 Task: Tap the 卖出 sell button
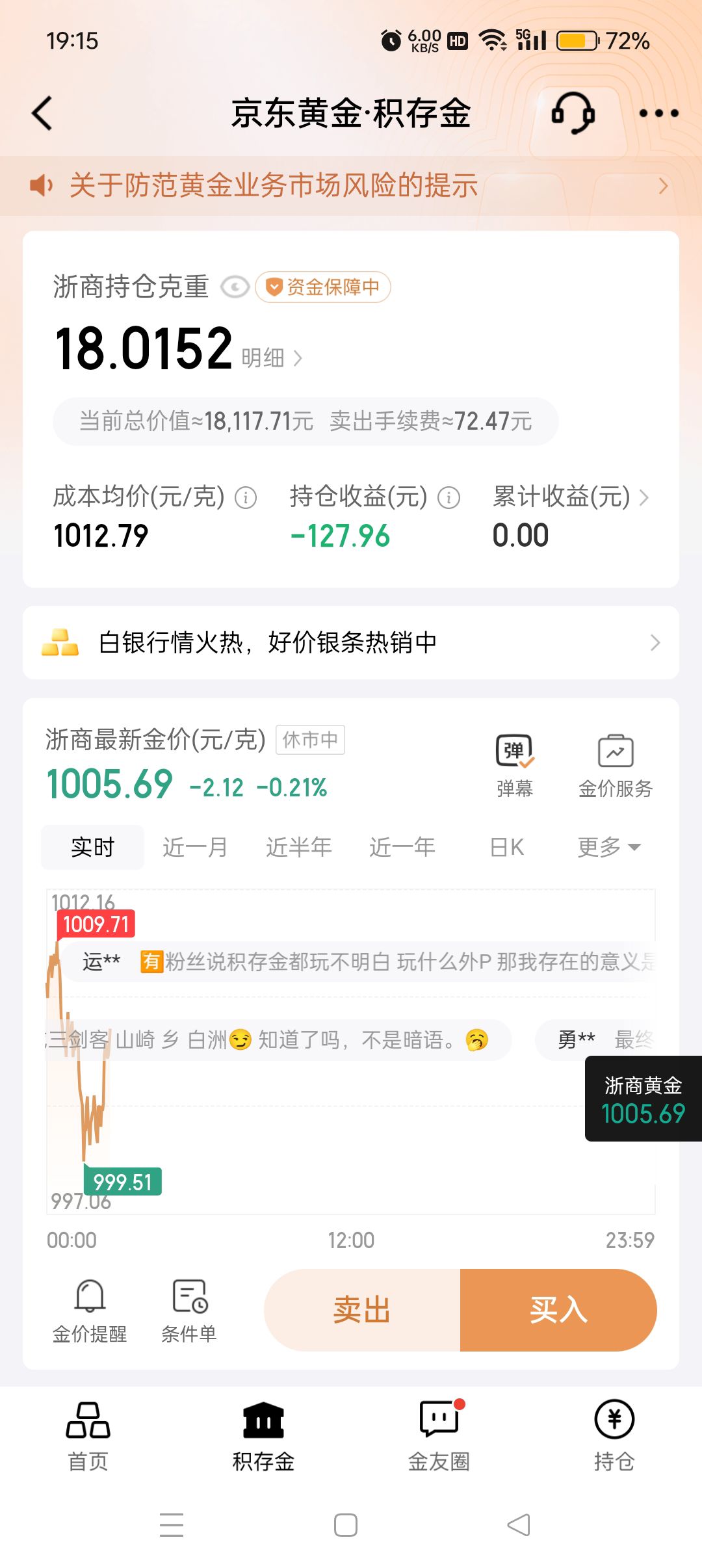pos(362,1310)
